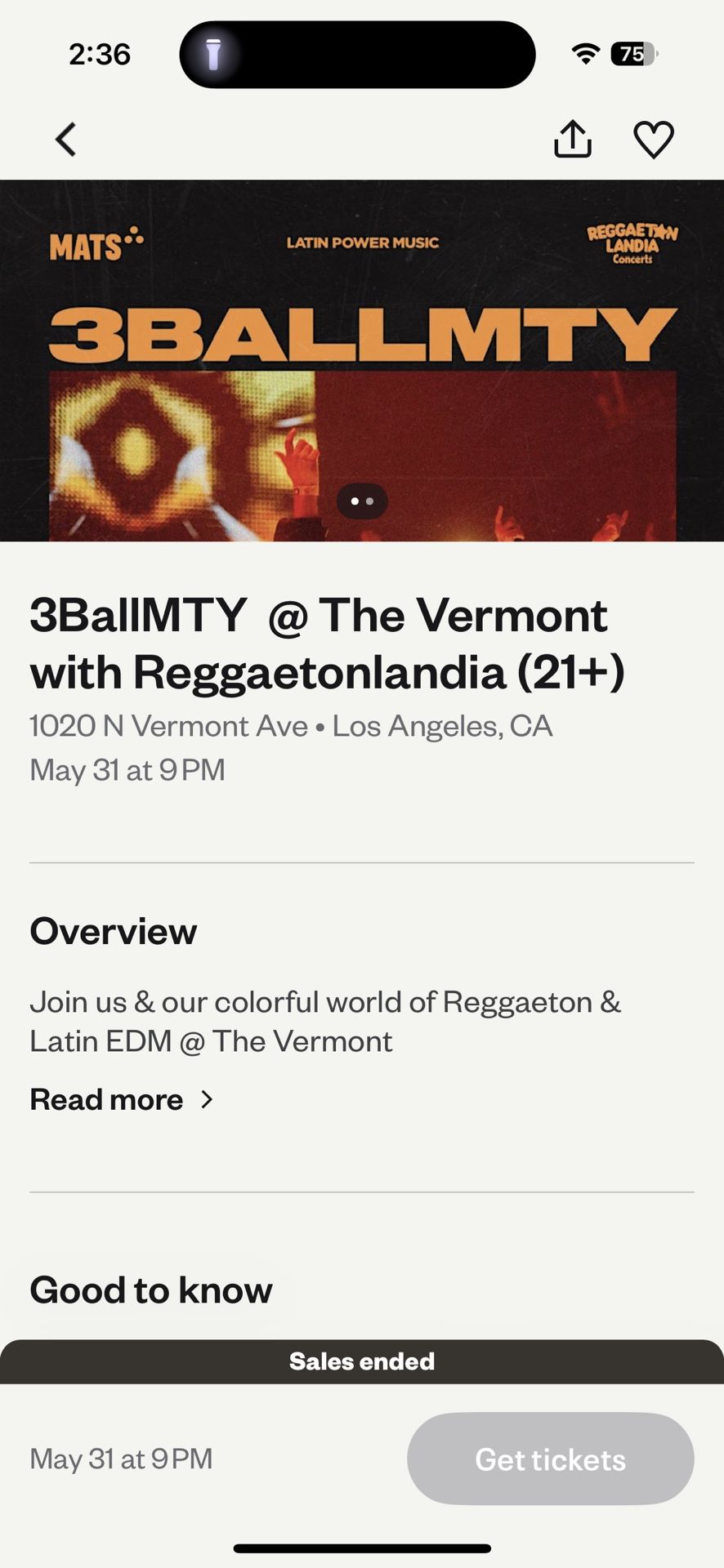Screen dimensions: 724x1568
Task: Tap the image carousel page indicator
Action: tap(362, 501)
